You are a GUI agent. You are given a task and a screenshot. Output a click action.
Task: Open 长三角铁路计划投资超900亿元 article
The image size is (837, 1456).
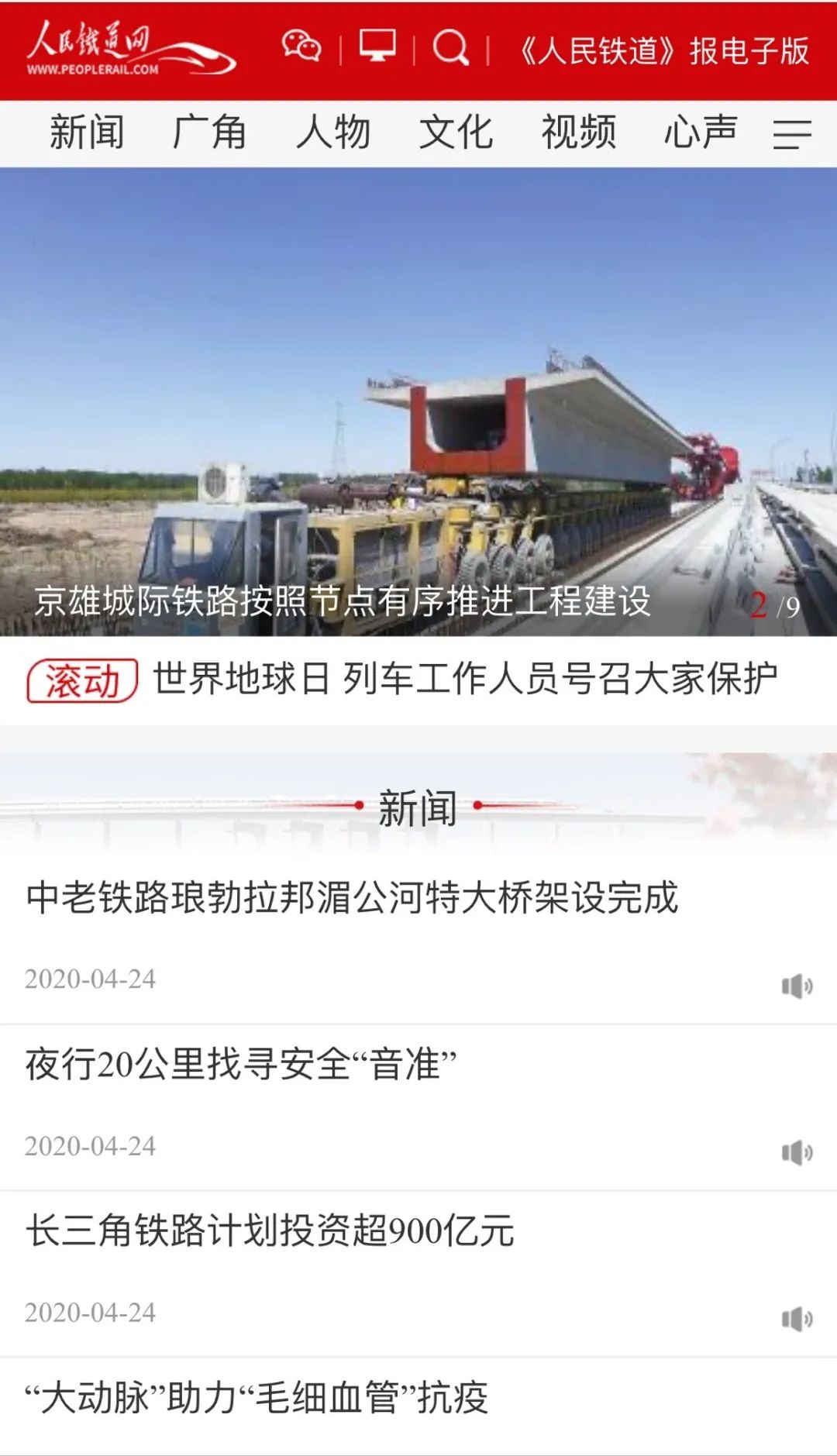270,1231
